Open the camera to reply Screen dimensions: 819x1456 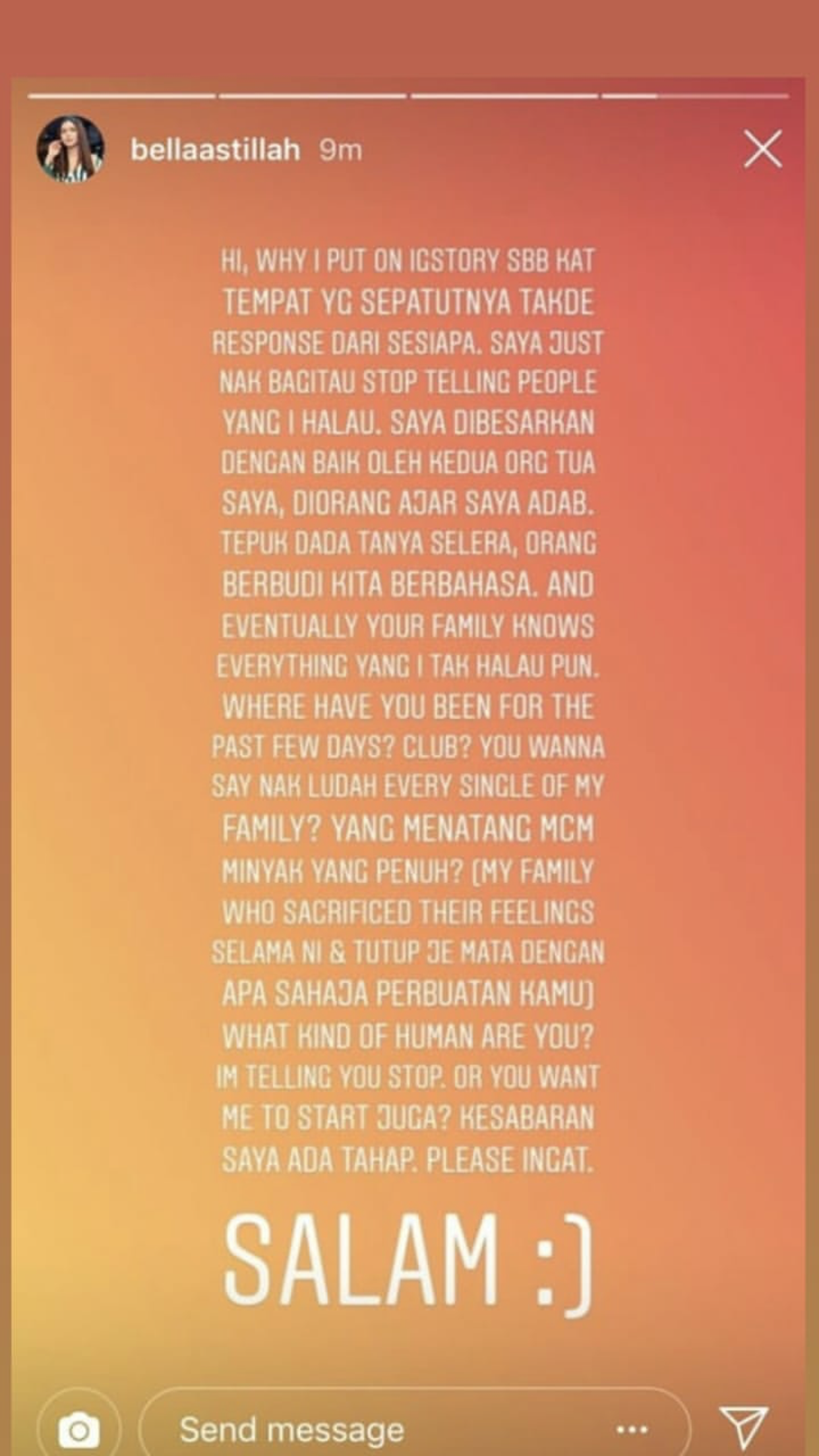[x=79, y=1430]
